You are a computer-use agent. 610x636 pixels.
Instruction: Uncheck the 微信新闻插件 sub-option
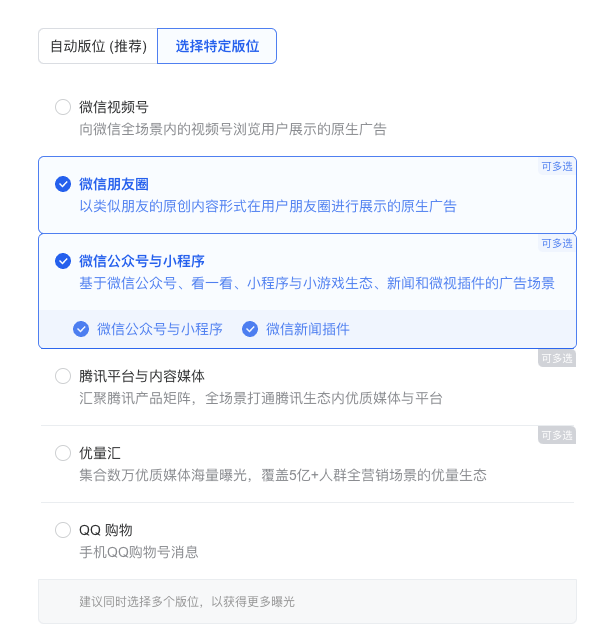point(250,329)
